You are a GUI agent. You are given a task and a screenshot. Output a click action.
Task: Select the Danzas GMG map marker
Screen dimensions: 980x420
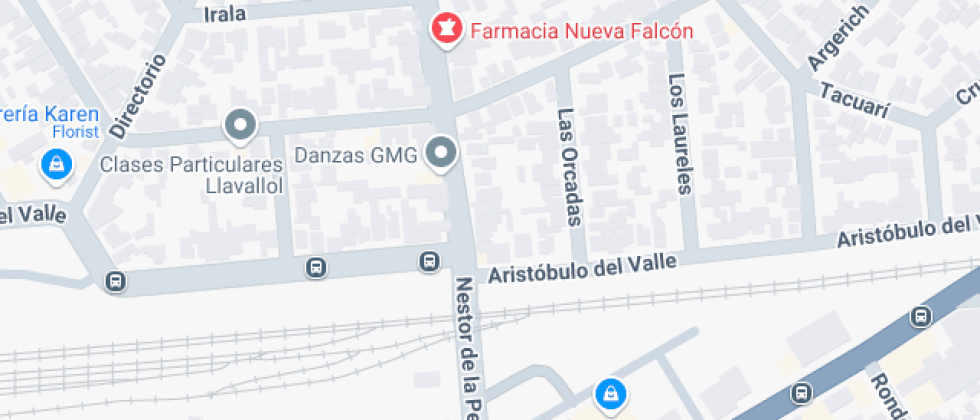click(x=441, y=154)
